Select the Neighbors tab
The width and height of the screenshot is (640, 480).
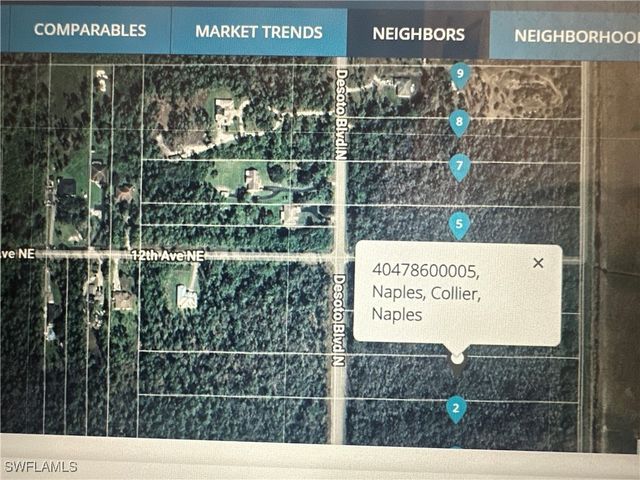(x=418, y=34)
